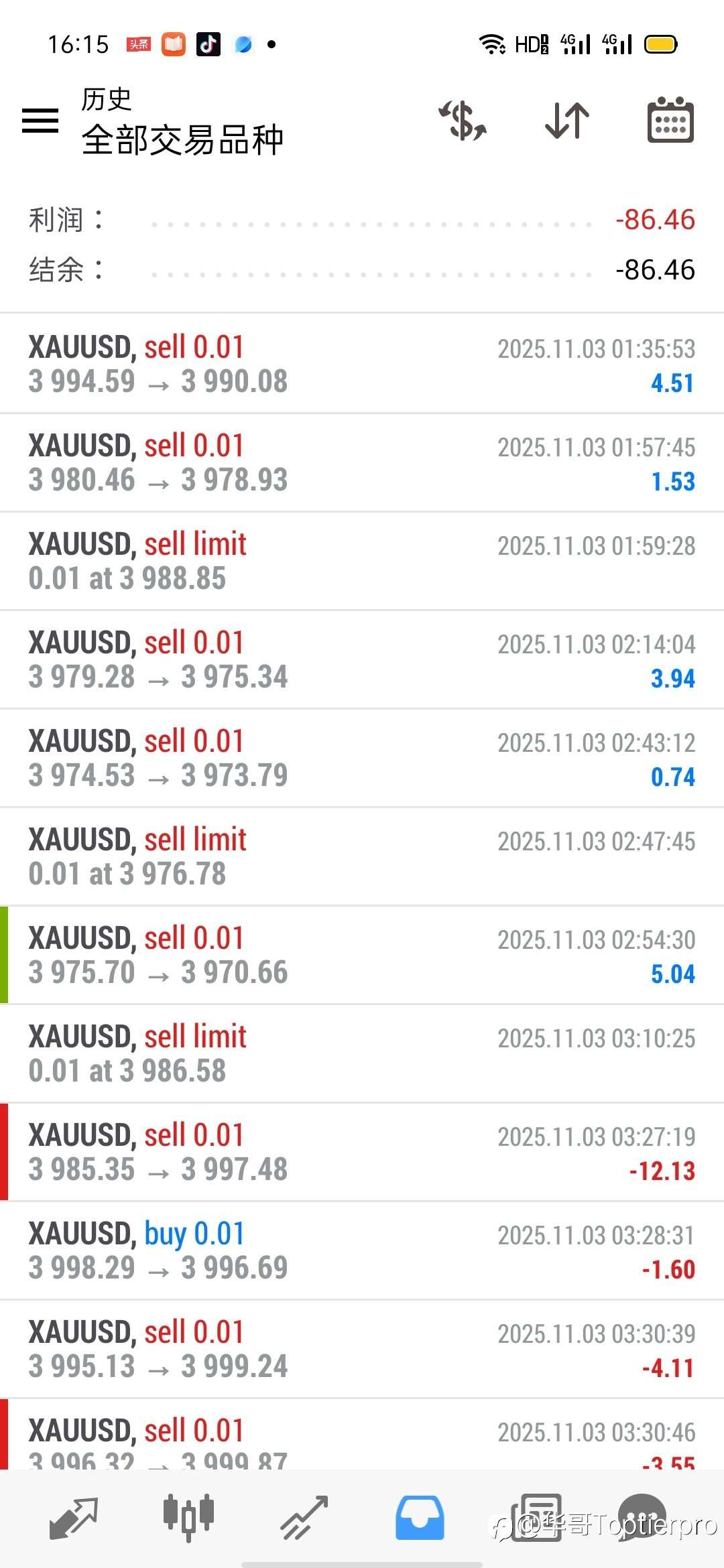The width and height of the screenshot is (724, 1568).
Task: Select the Trade trending-line icon
Action: pyautogui.click(x=303, y=1518)
